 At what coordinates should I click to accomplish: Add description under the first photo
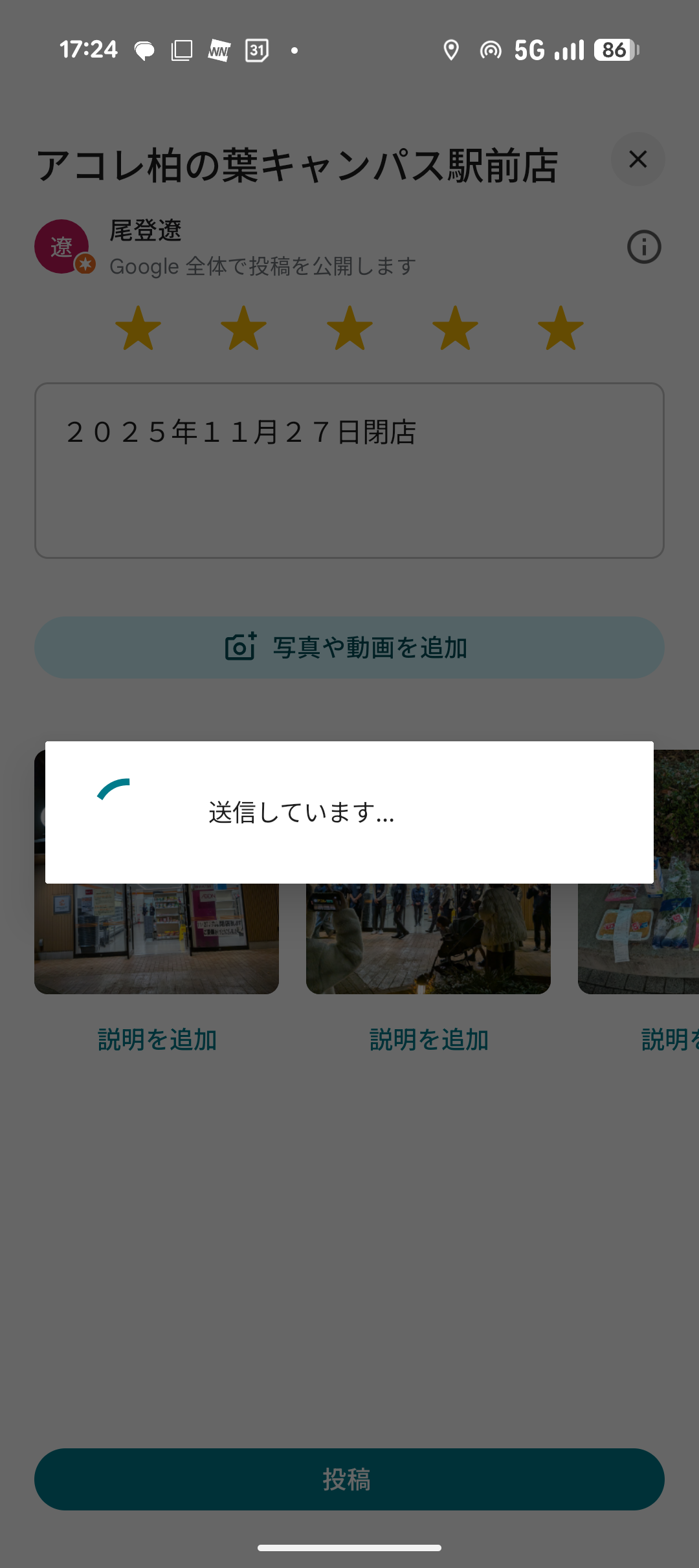point(157,1040)
